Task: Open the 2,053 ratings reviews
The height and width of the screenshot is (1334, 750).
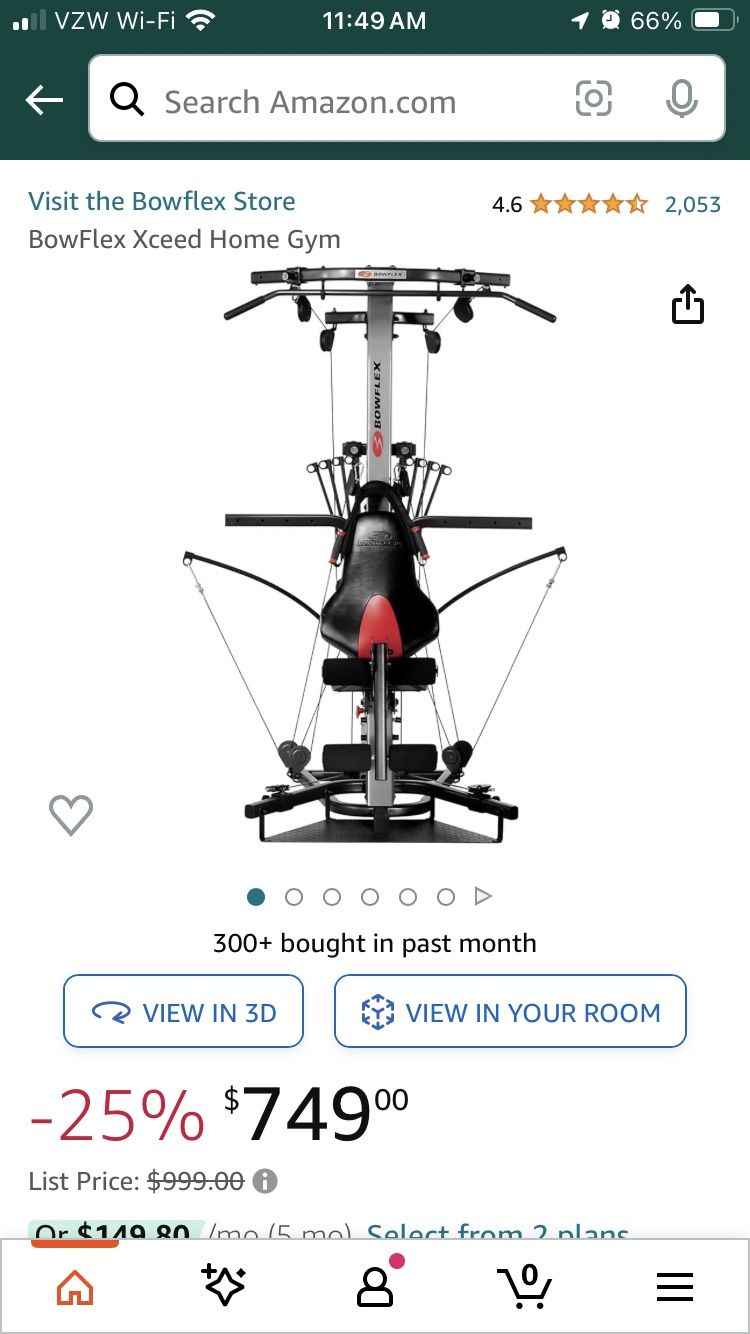Action: pos(692,205)
